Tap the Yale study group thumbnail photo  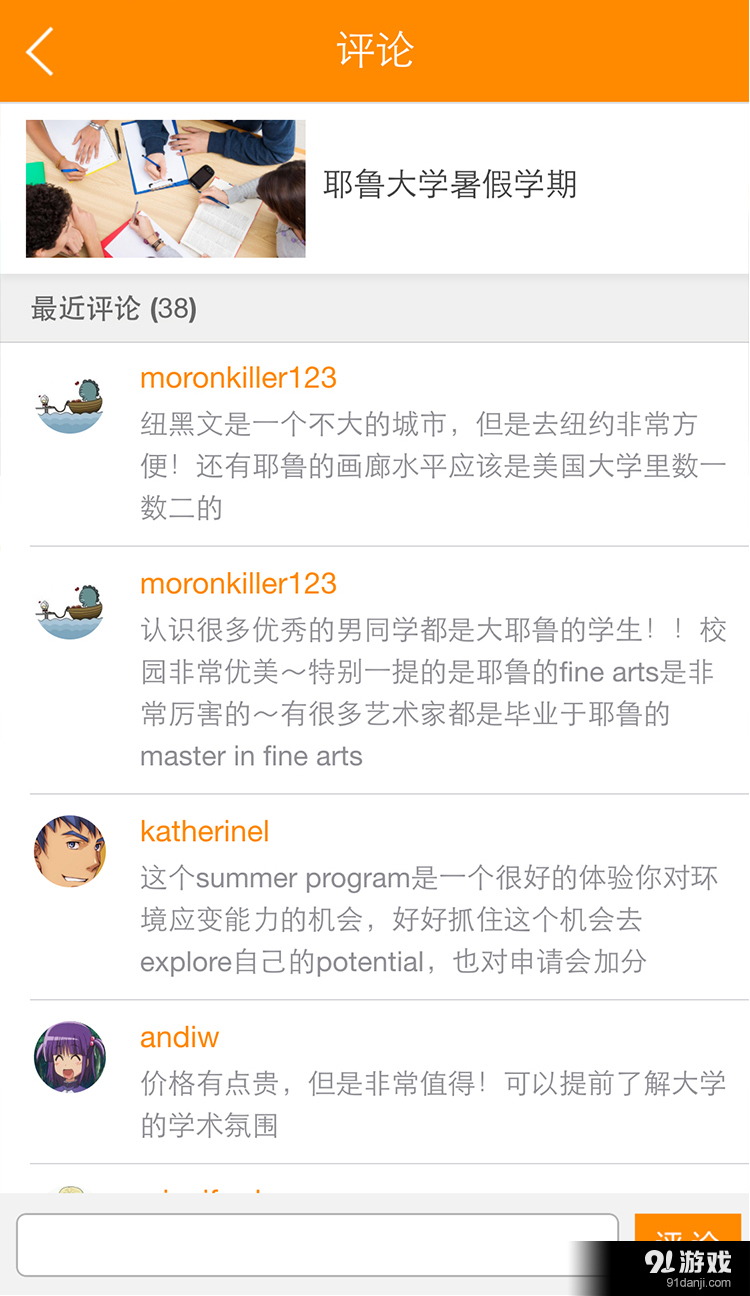coord(165,189)
